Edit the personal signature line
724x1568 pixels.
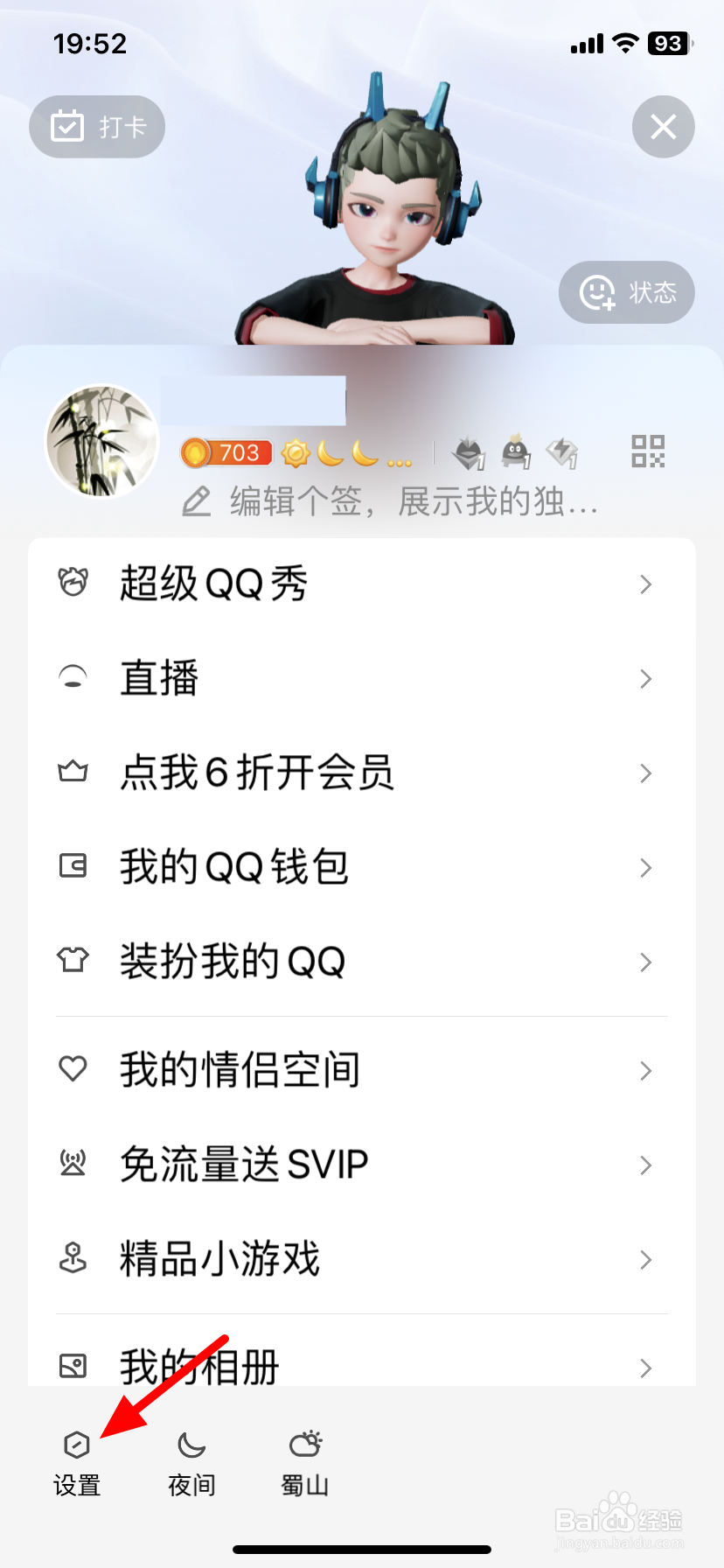point(390,502)
